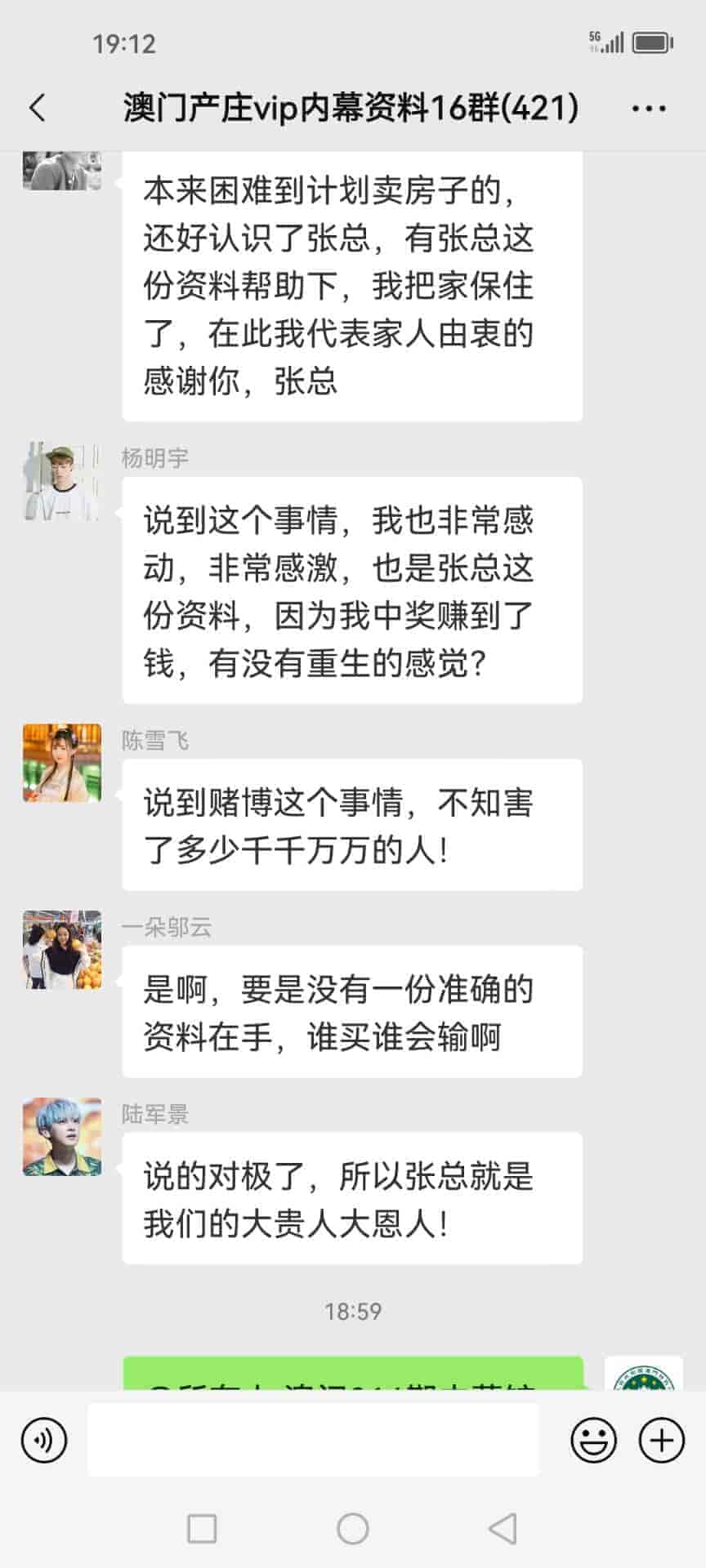Open the emoji picker
The height and width of the screenshot is (1568, 706).
(593, 1440)
